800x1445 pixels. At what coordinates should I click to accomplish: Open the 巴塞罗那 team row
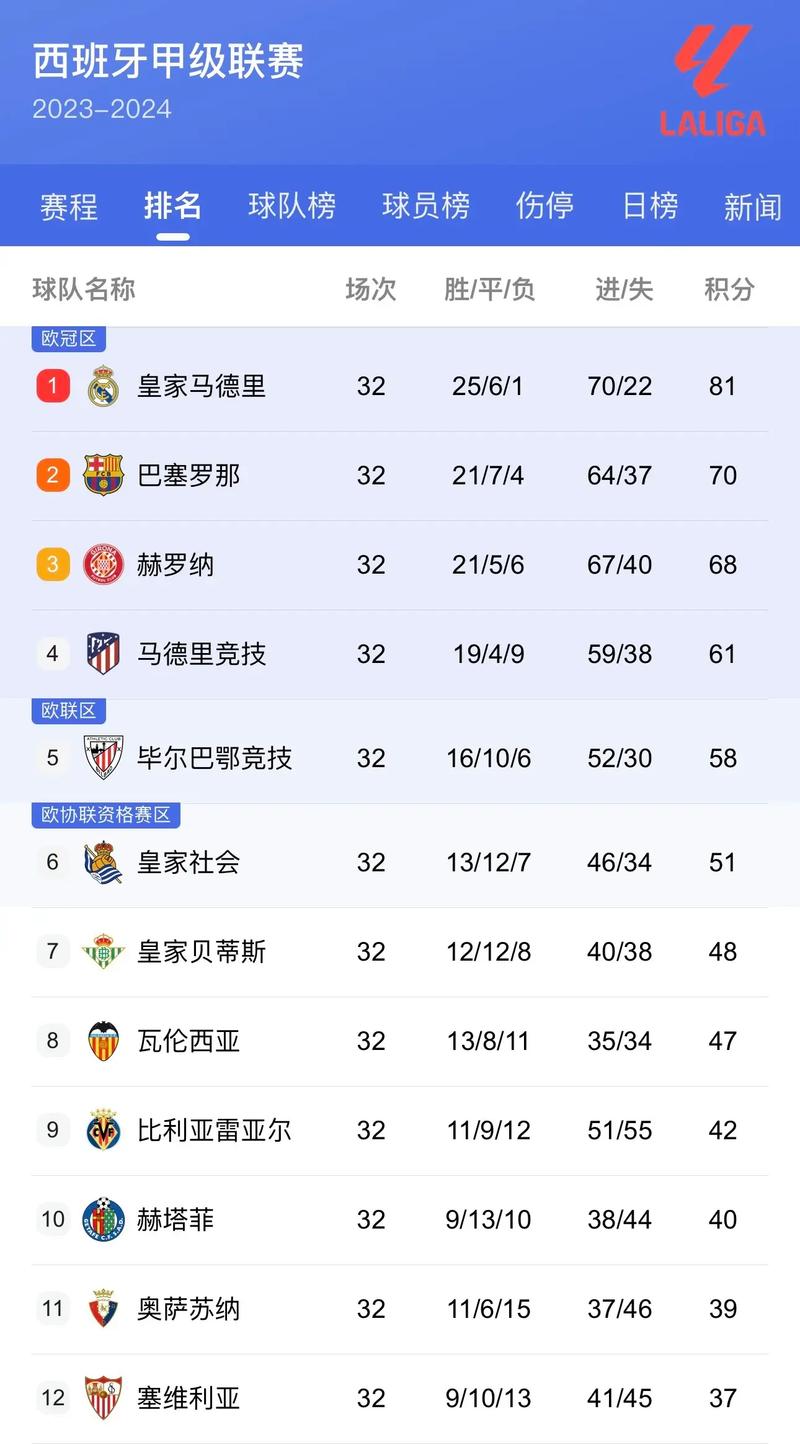click(400, 476)
